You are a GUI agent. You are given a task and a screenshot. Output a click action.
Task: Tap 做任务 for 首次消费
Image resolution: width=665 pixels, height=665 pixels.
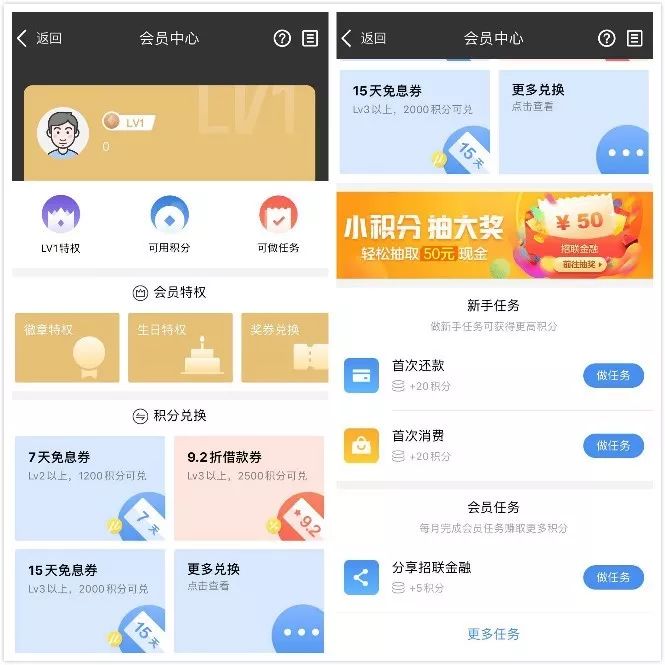tap(613, 446)
